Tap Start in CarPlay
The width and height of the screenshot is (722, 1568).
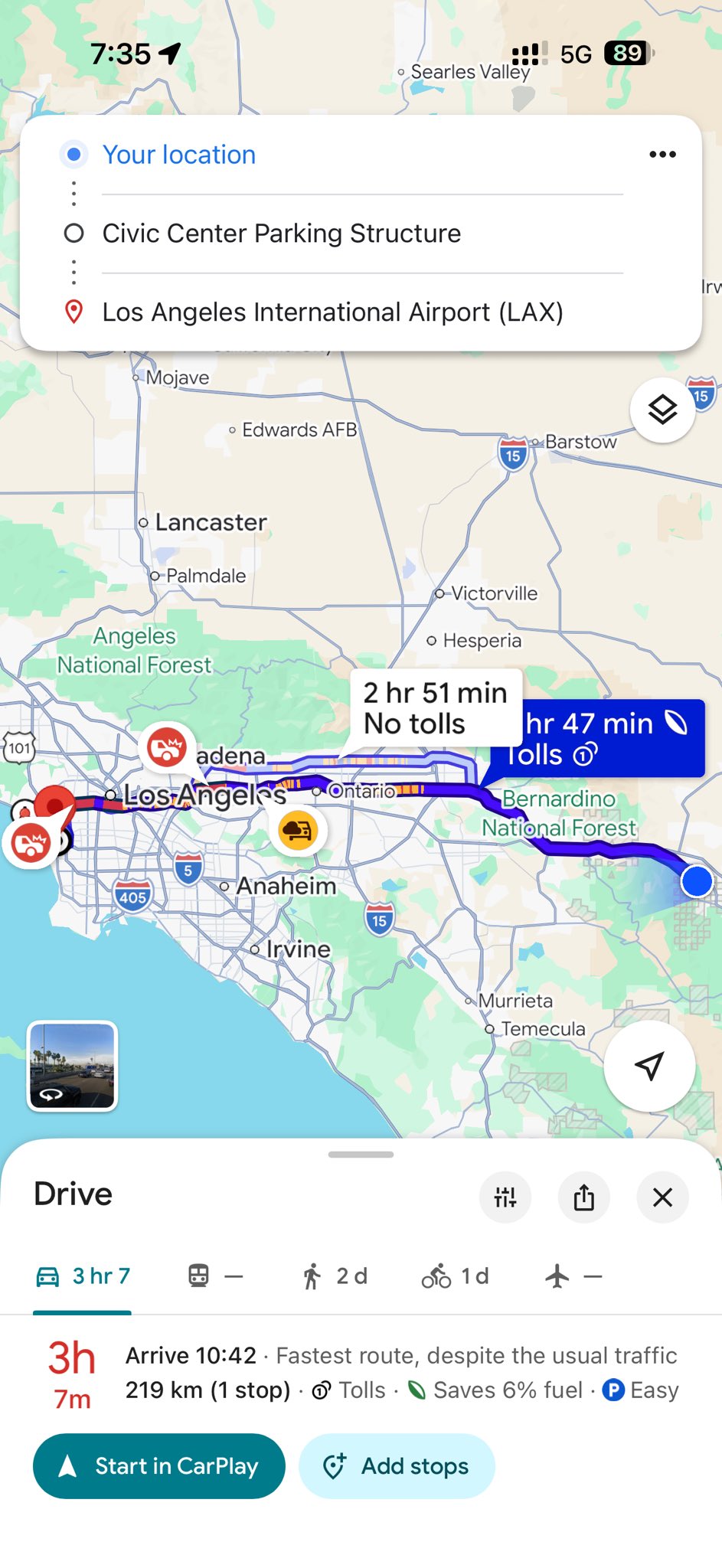159,1466
